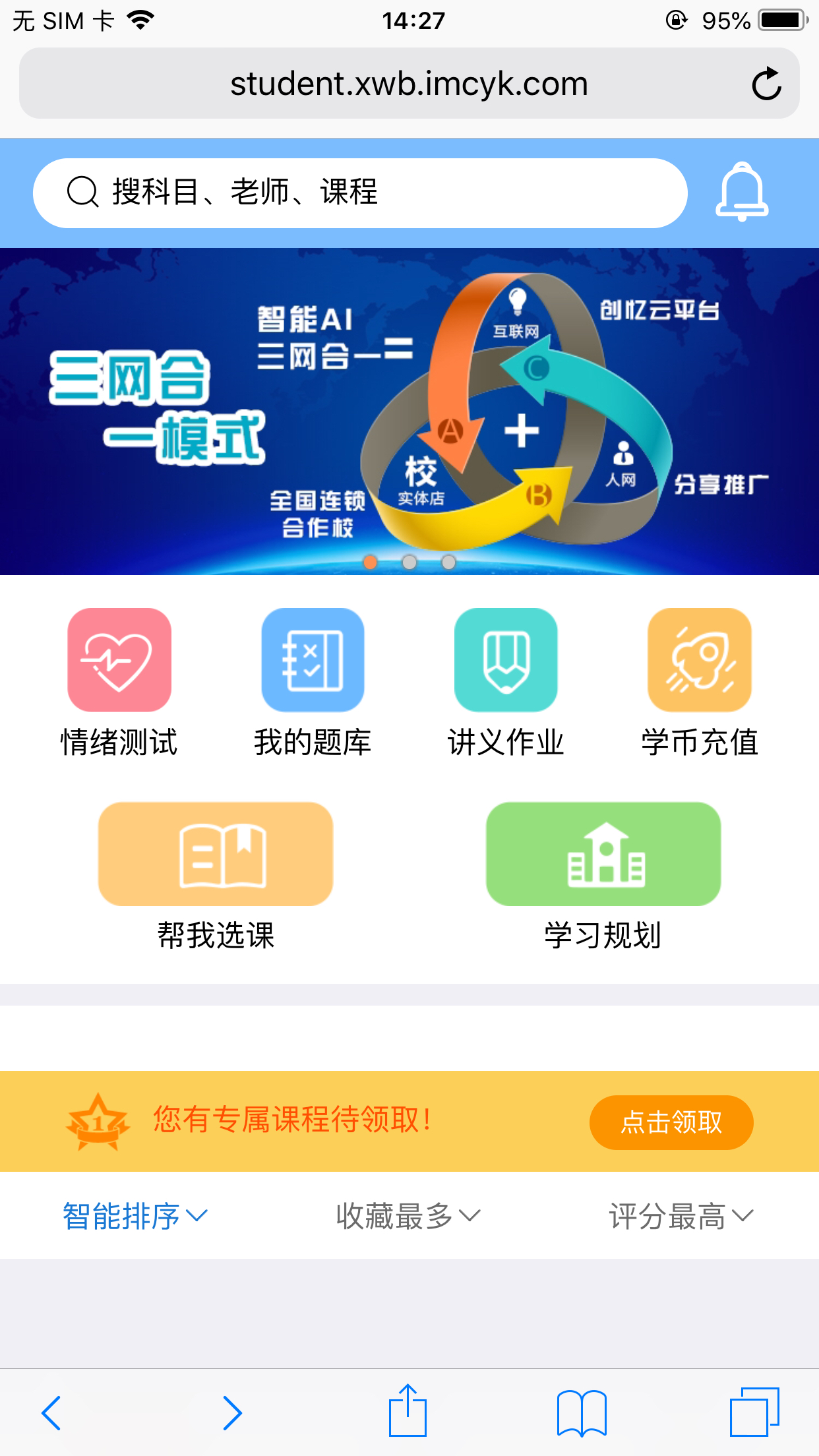
Task: Open 讲义作业 via the pencil icon
Action: click(506, 659)
